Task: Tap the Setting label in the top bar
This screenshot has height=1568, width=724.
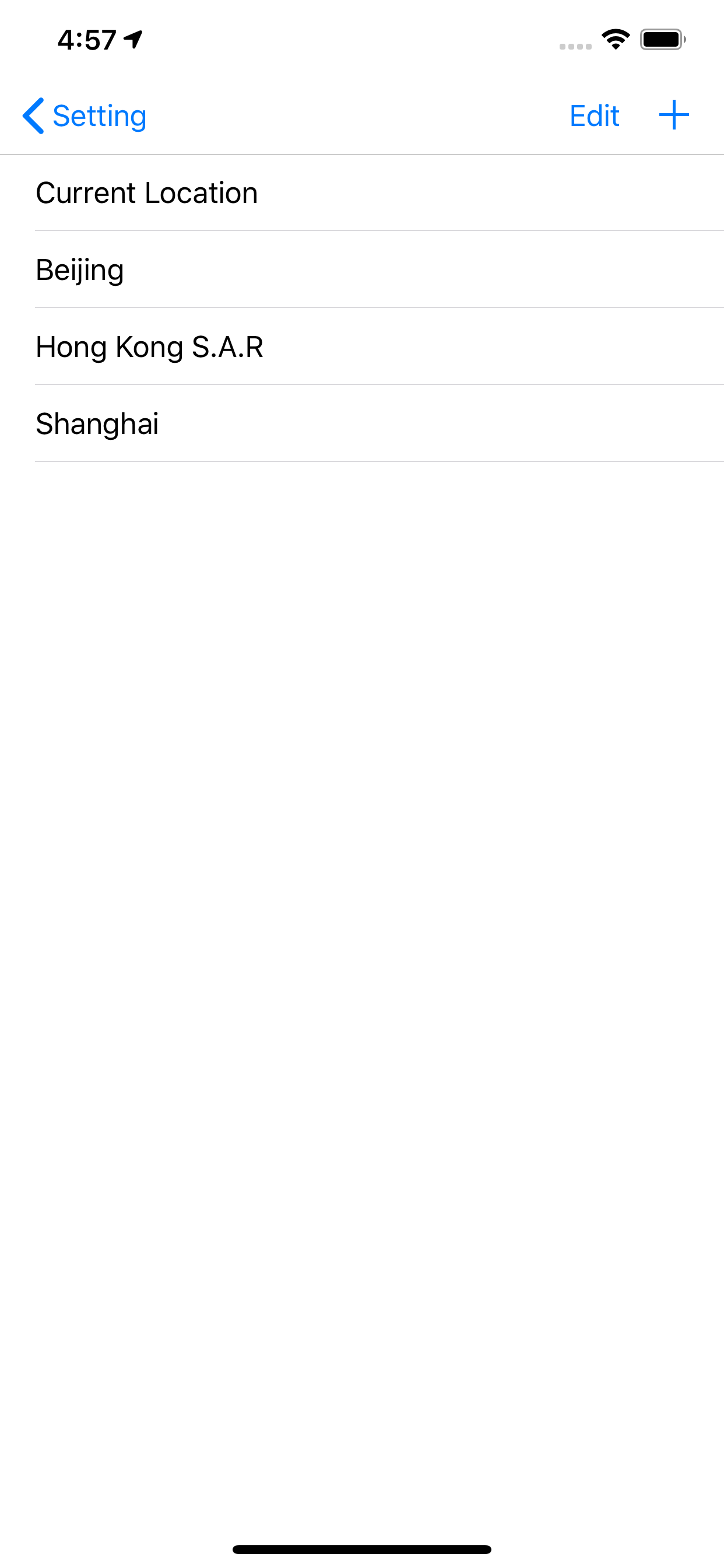Action: (99, 114)
